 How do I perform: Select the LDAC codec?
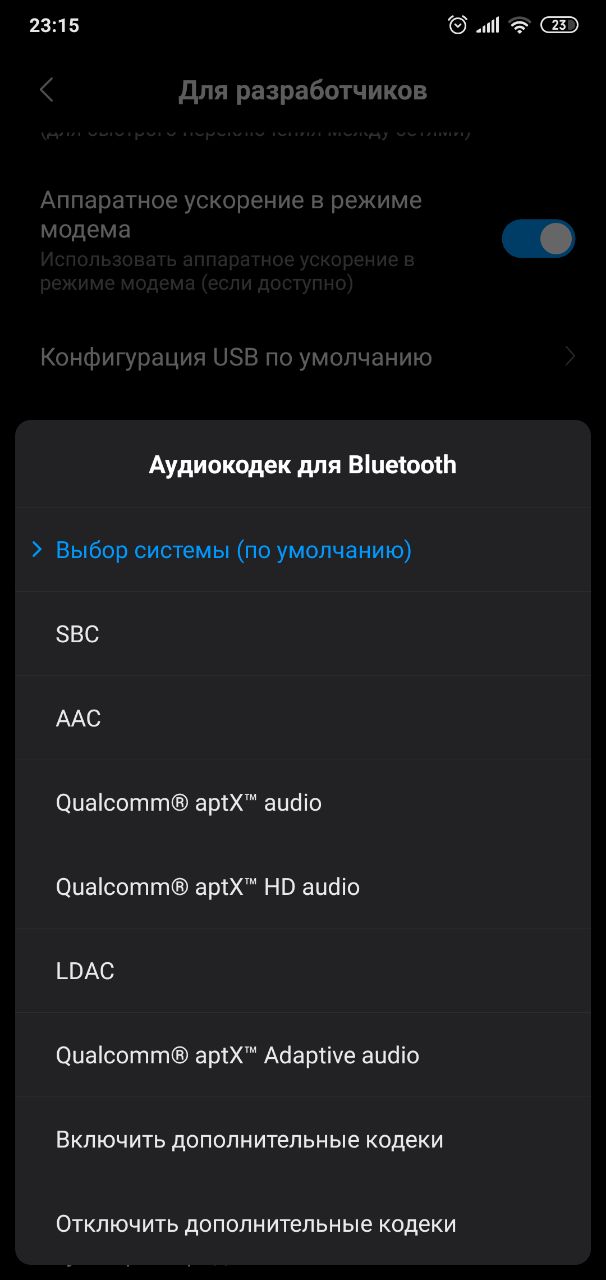(303, 971)
